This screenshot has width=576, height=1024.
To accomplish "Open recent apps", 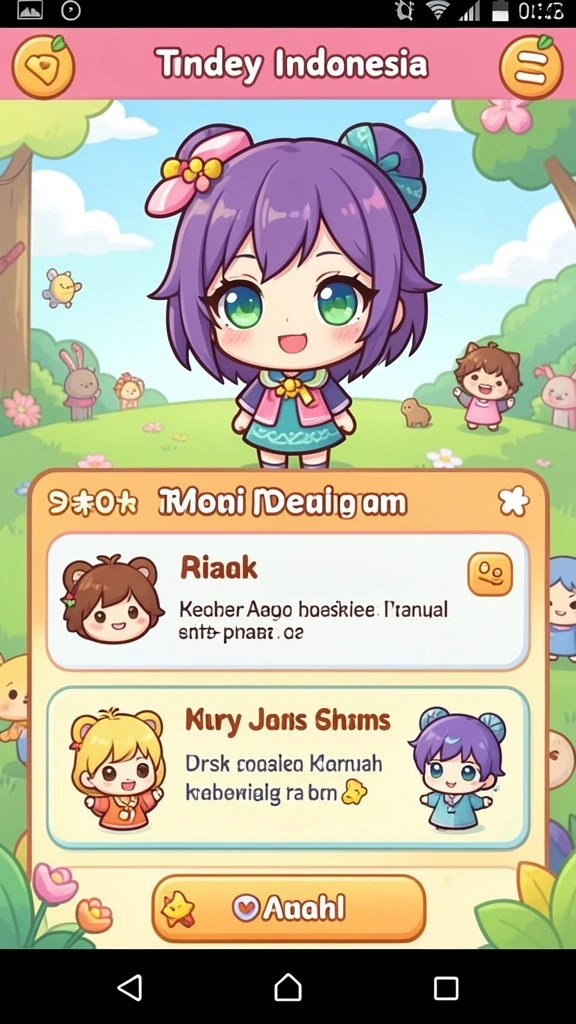I will point(446,988).
